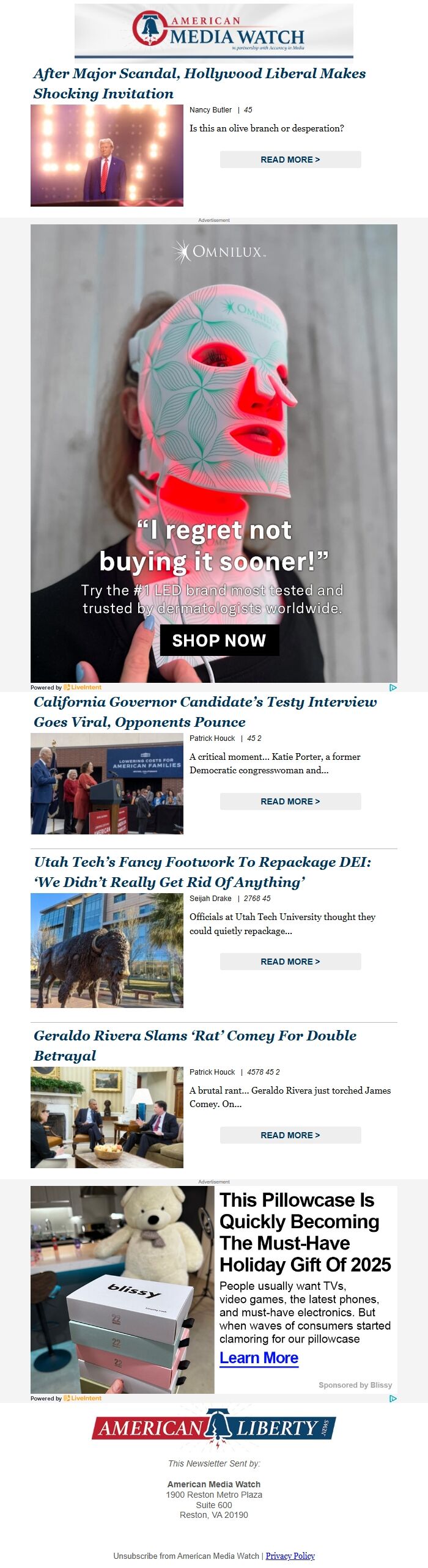Tap READ MORE for Utah Tech article

tap(290, 962)
